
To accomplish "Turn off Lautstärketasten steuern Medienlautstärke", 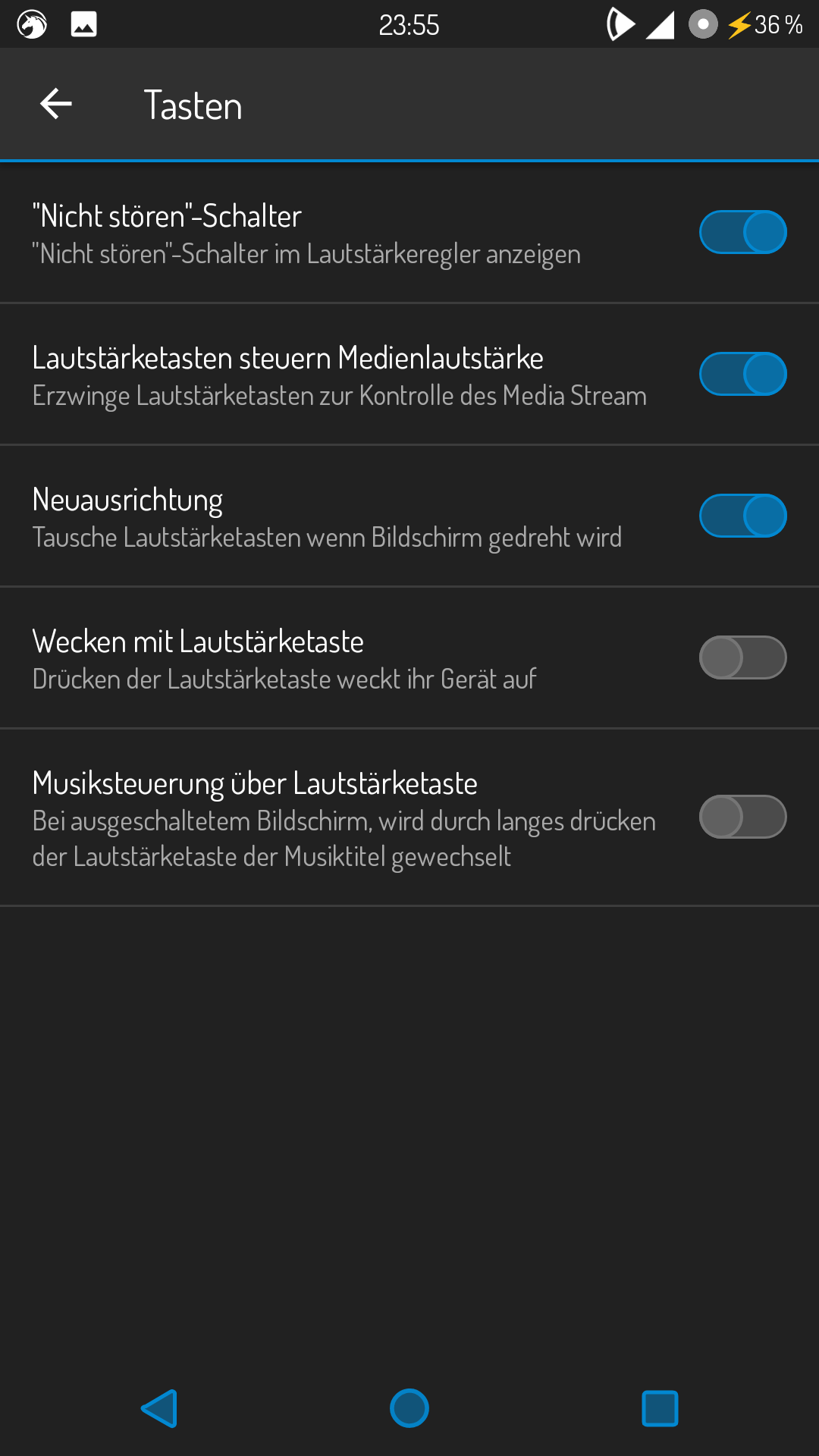I will pyautogui.click(x=742, y=374).
